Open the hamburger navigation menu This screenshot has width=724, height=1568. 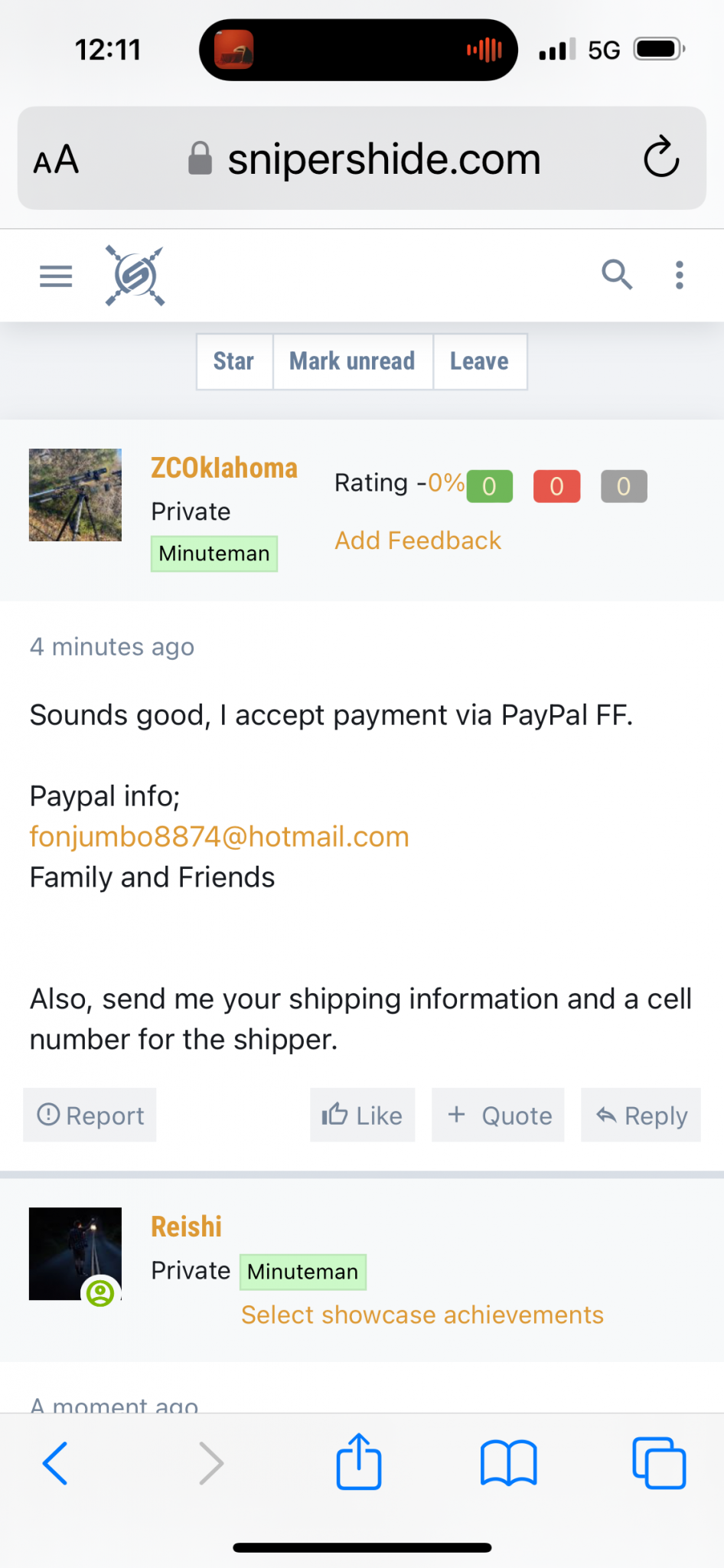tap(56, 276)
